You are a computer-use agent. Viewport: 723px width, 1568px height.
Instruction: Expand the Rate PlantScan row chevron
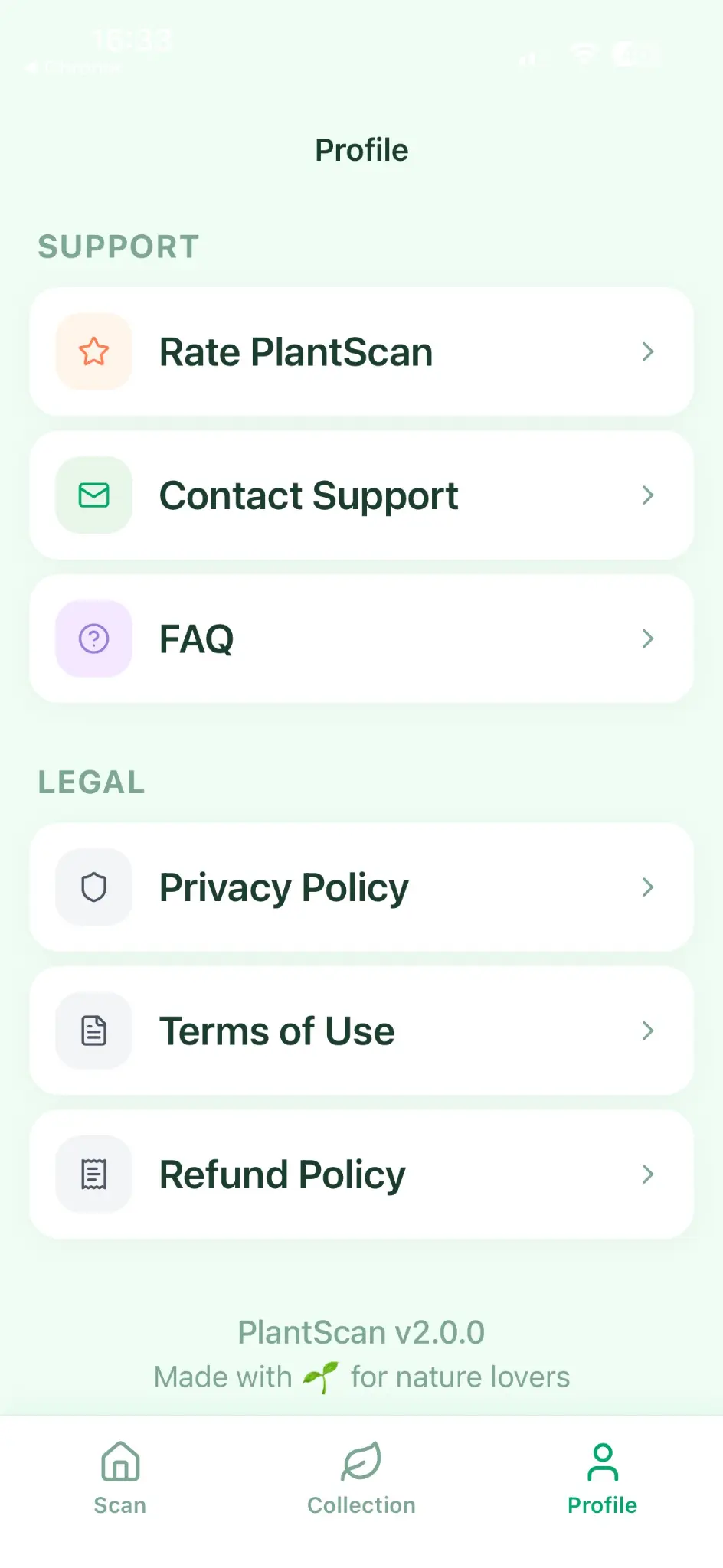click(x=648, y=351)
